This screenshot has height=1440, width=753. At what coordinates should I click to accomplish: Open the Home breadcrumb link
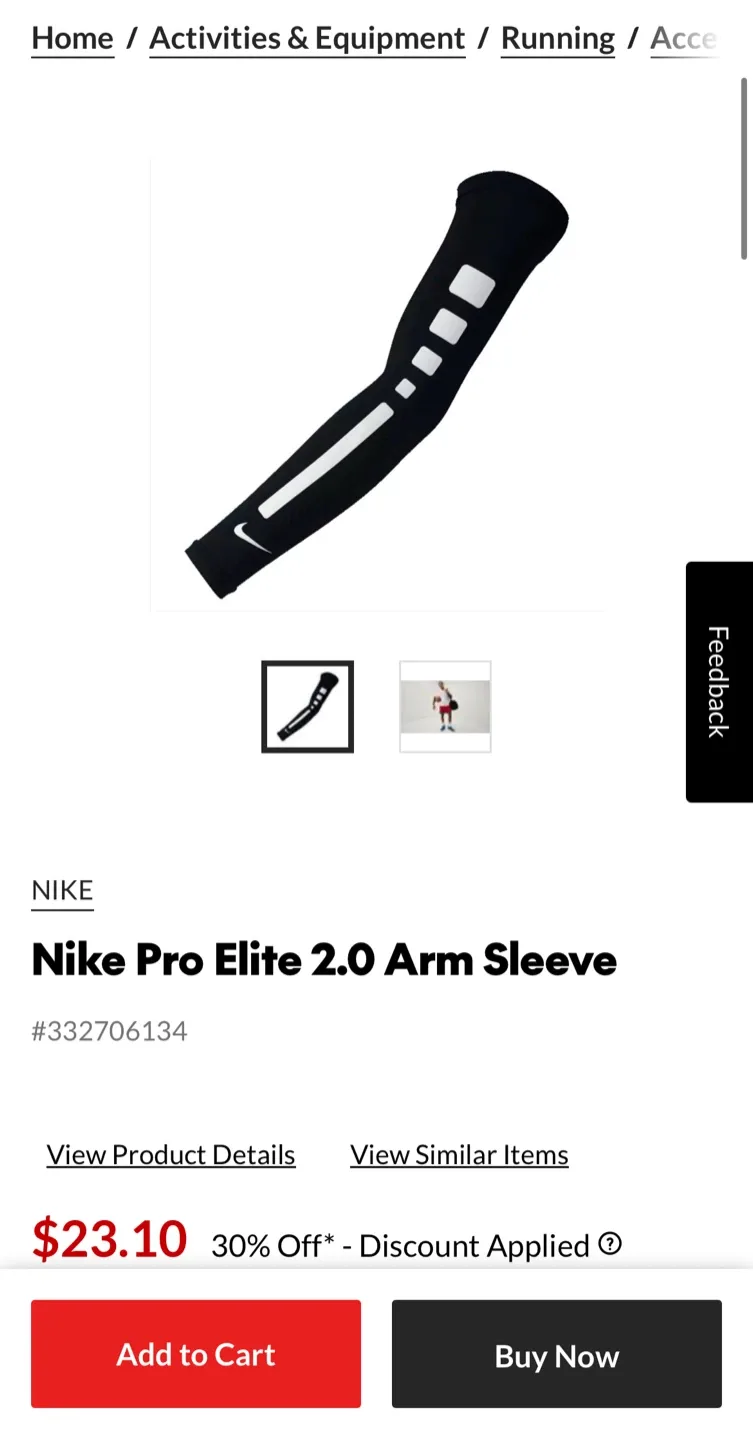click(72, 38)
